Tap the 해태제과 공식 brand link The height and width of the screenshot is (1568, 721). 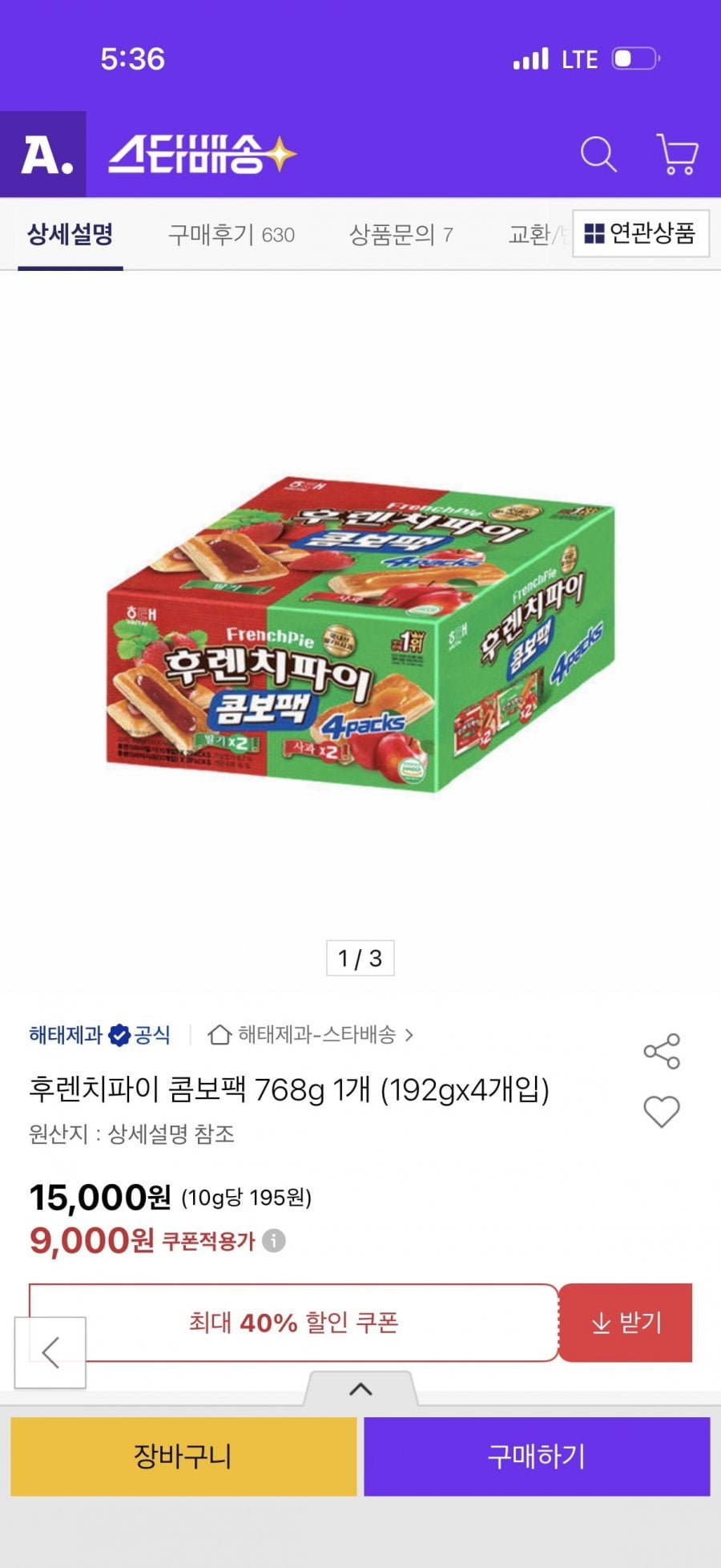pos(99,1035)
